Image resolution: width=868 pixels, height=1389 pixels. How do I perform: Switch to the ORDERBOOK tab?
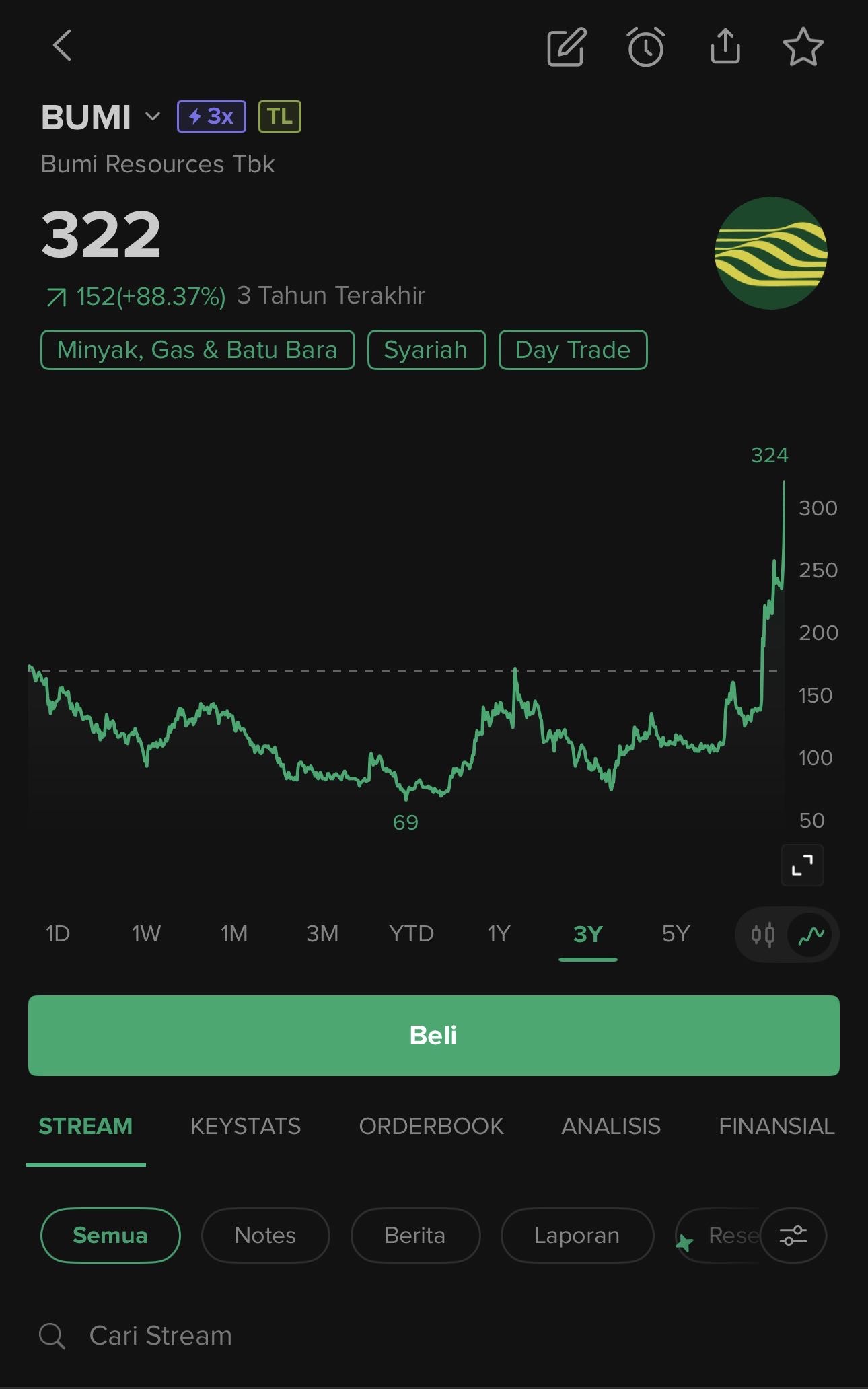click(431, 1127)
